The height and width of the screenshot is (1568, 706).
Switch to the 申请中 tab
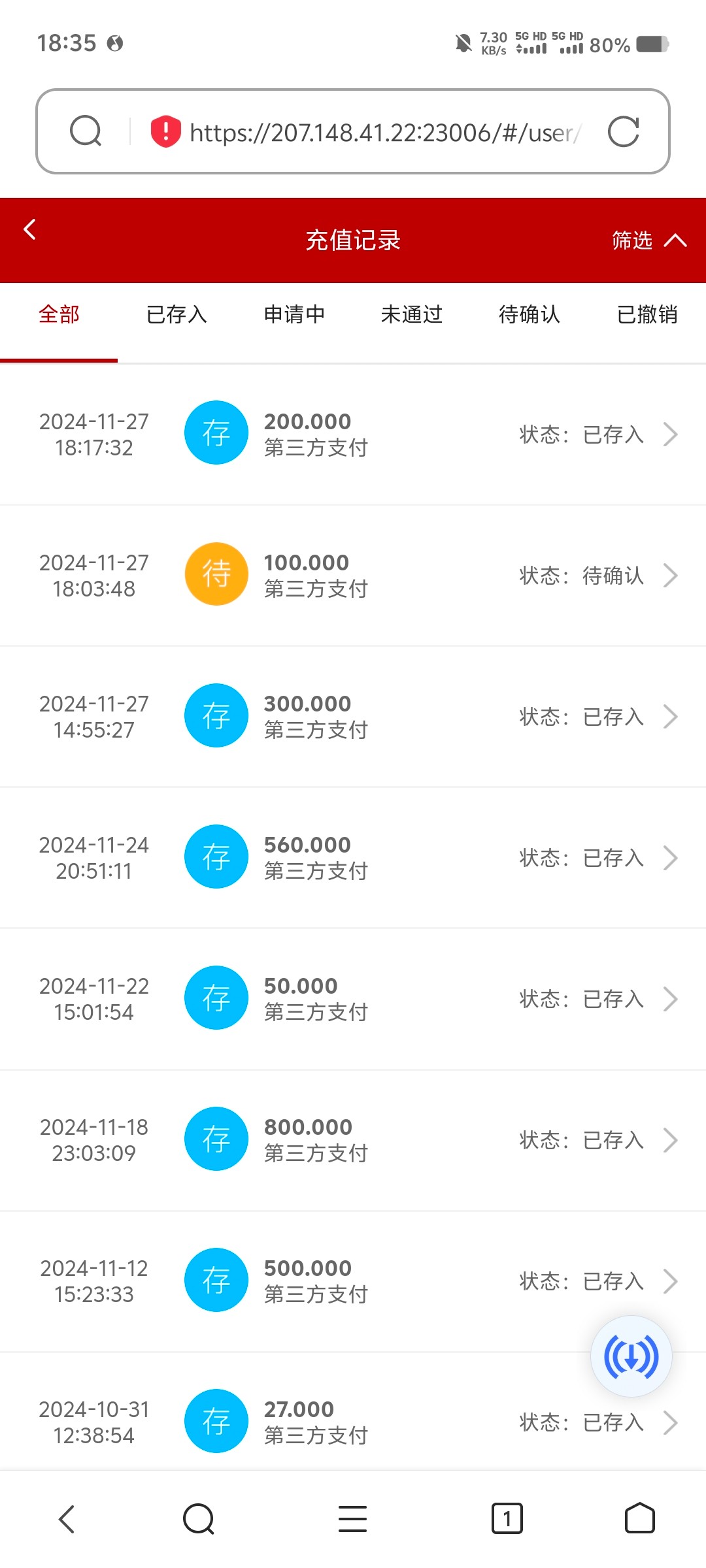294,315
